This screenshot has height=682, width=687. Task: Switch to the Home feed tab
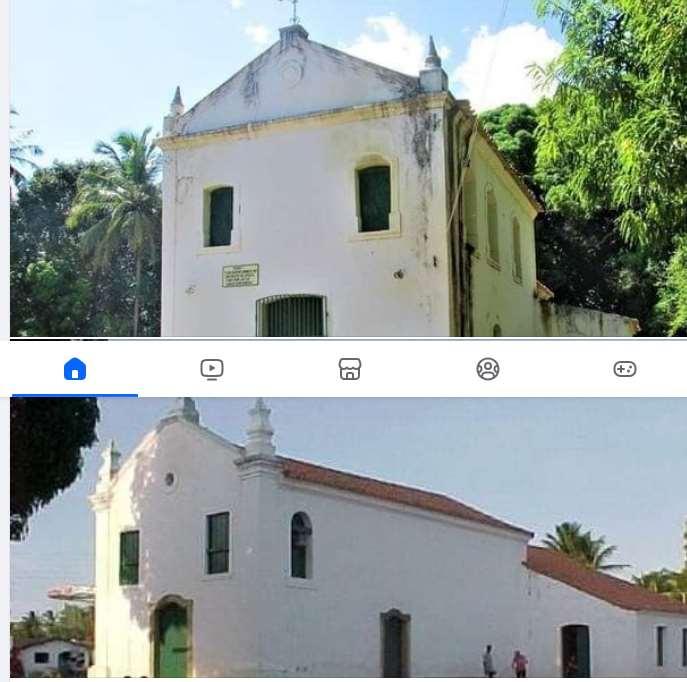click(x=75, y=369)
